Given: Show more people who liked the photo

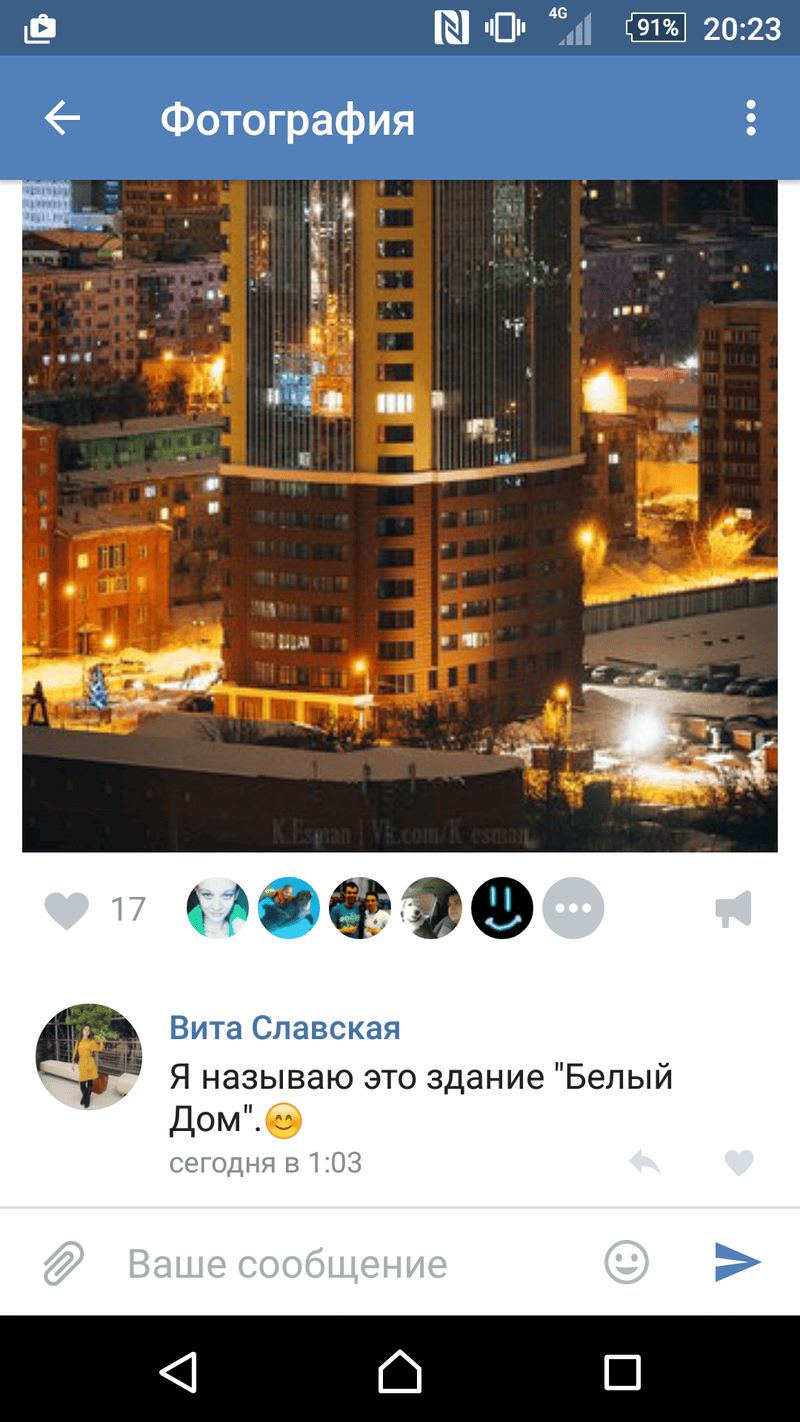Looking at the screenshot, I should point(573,909).
